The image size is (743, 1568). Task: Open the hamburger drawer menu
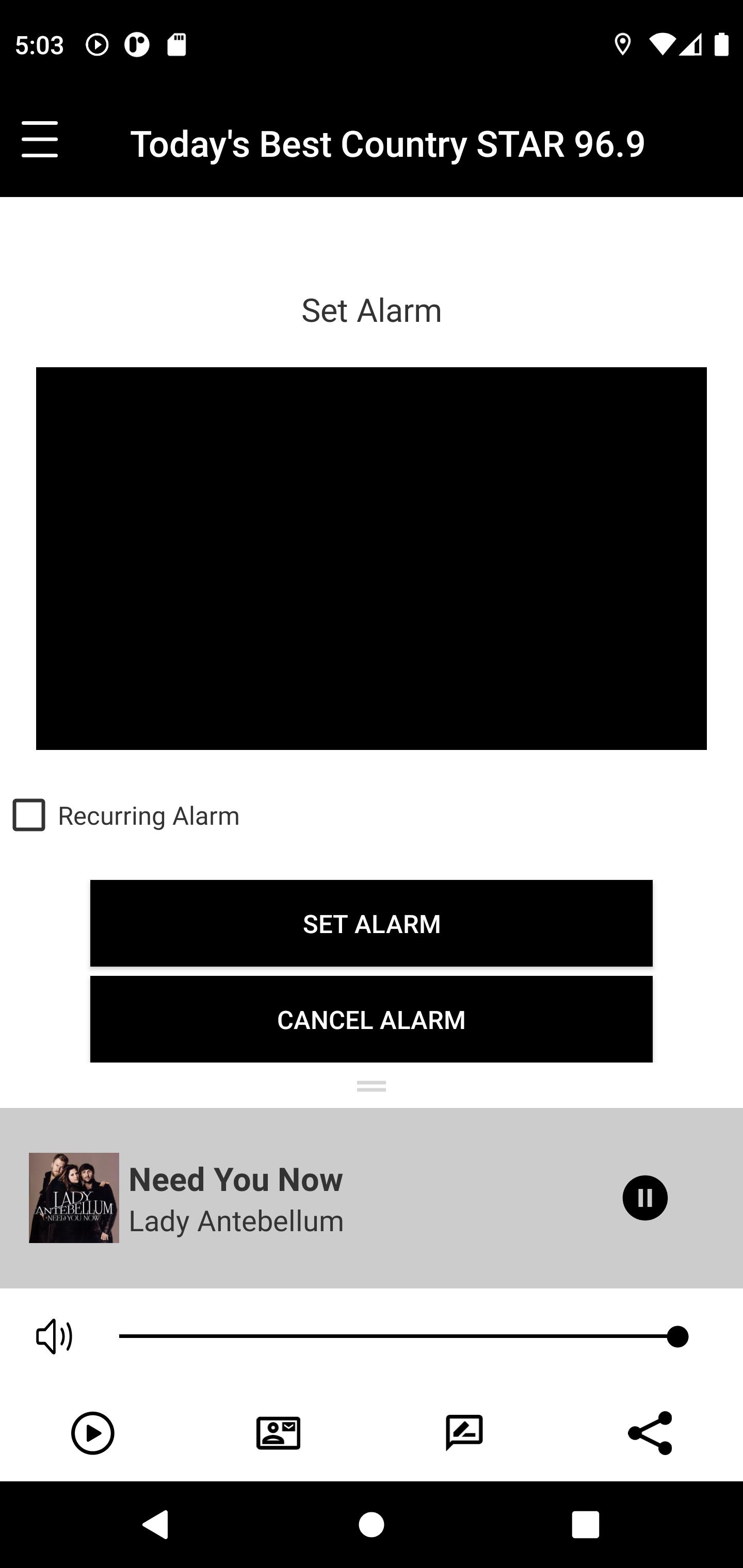pyautogui.click(x=40, y=139)
